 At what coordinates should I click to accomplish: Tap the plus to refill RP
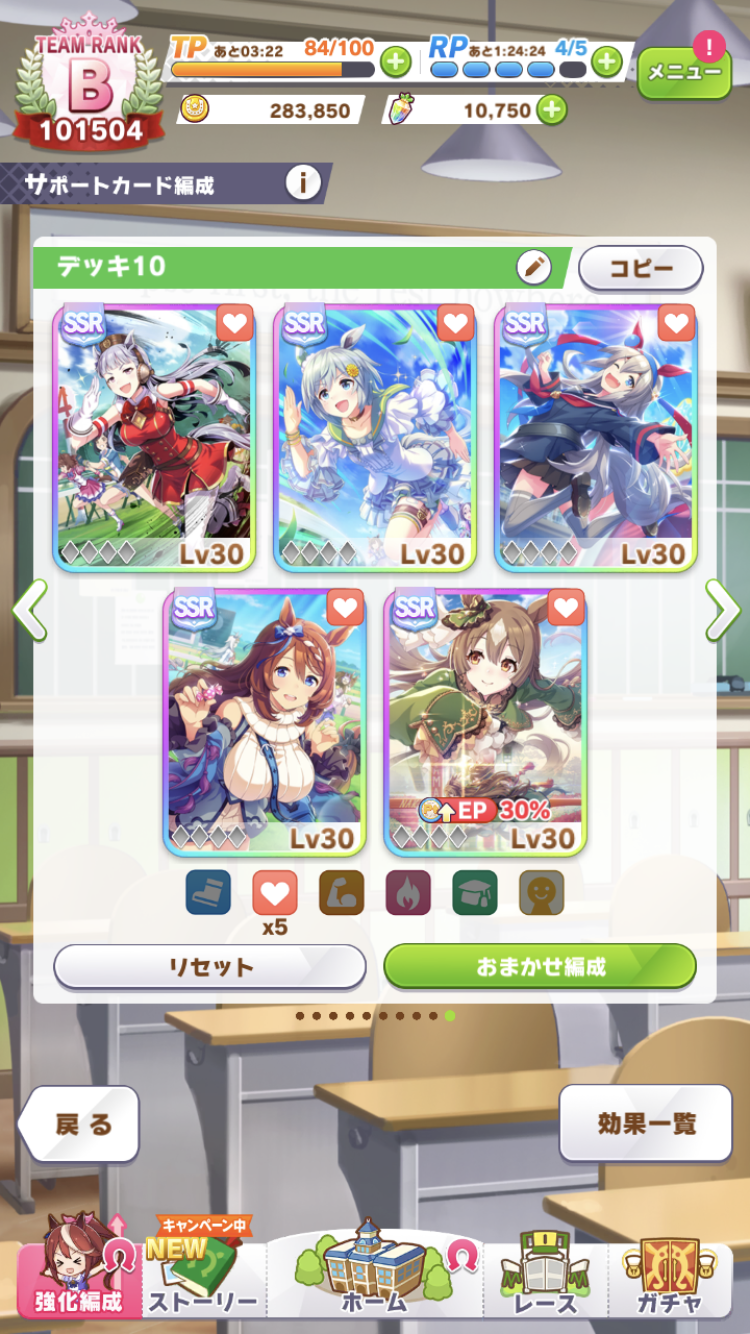pyautogui.click(x=606, y=62)
